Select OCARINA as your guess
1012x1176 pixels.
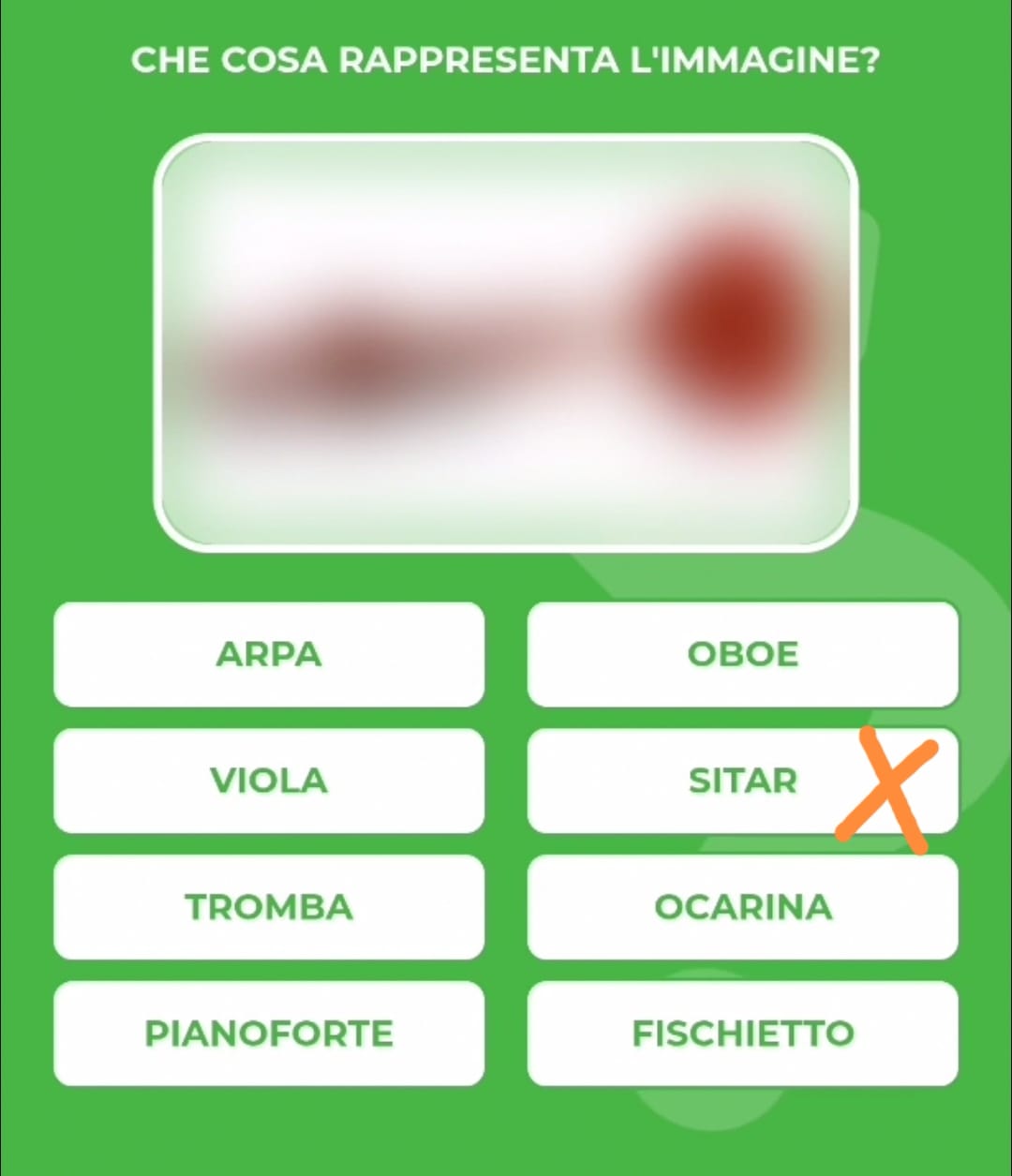tap(742, 907)
